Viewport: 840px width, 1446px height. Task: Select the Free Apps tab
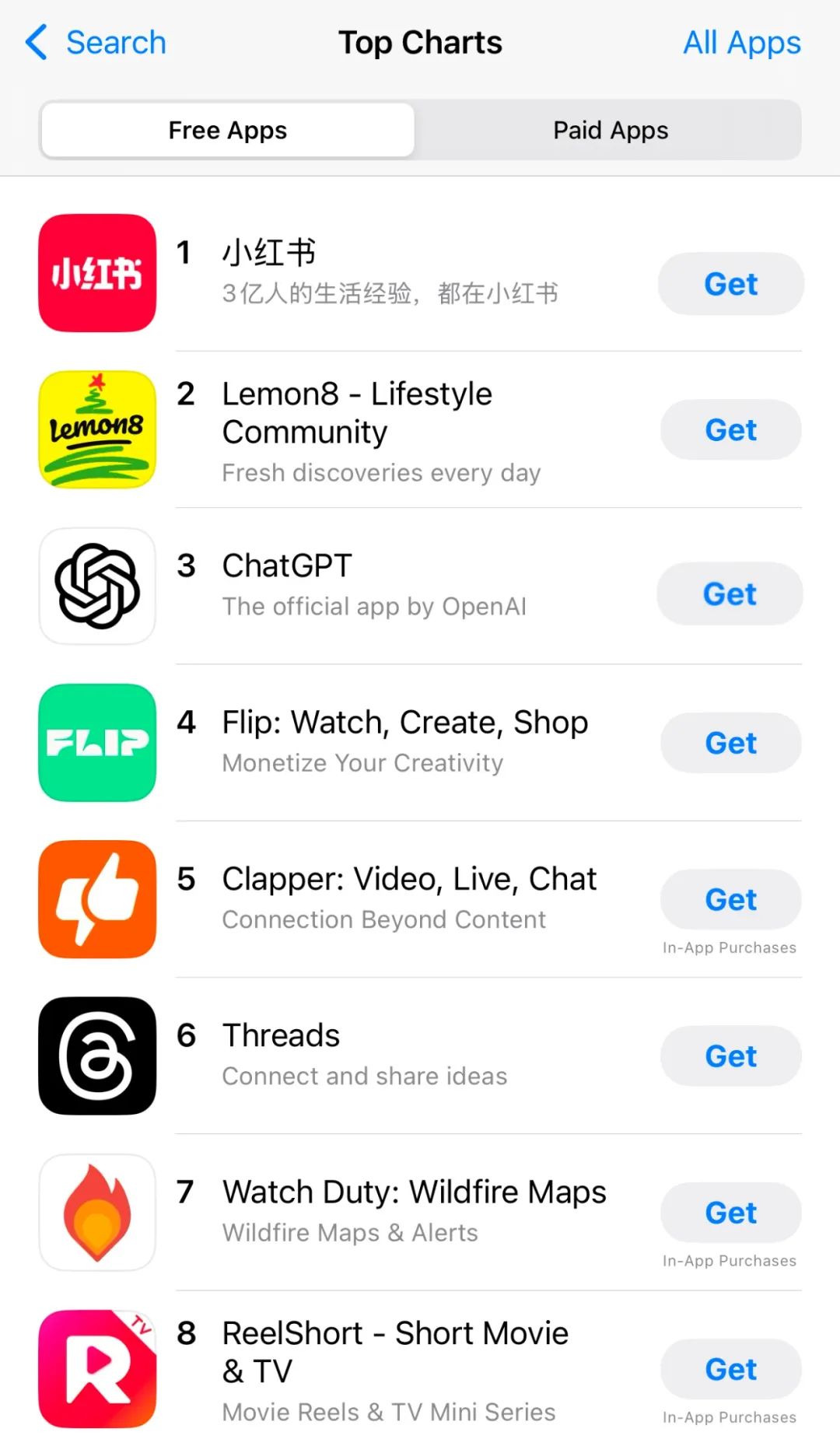click(228, 130)
